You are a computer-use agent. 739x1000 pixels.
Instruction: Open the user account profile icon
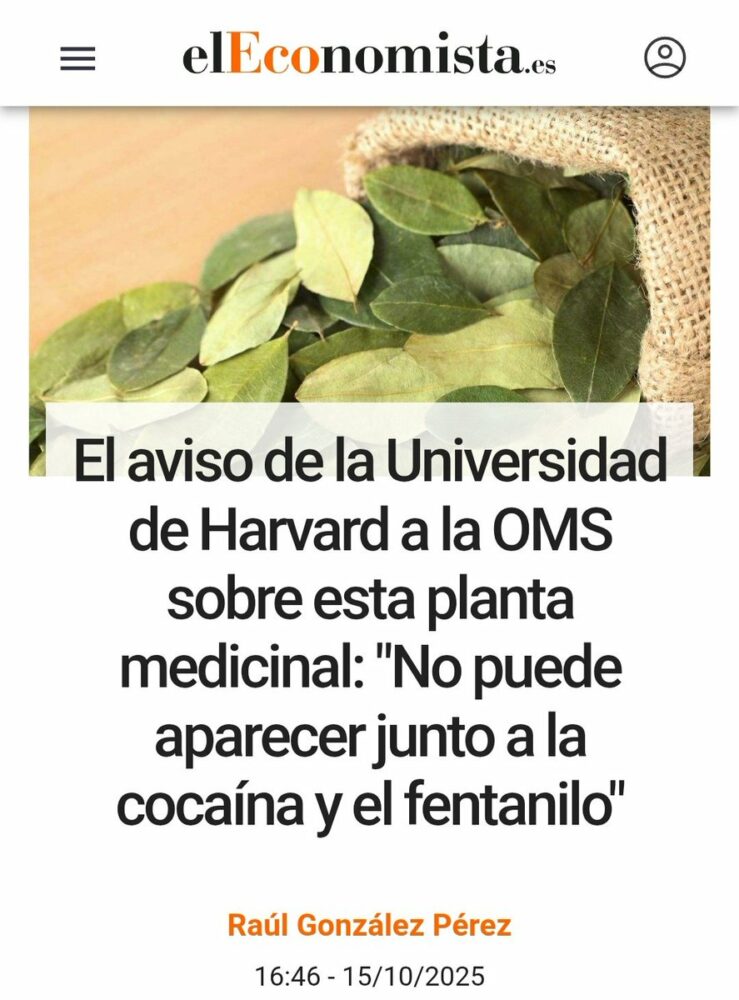[x=664, y=58]
